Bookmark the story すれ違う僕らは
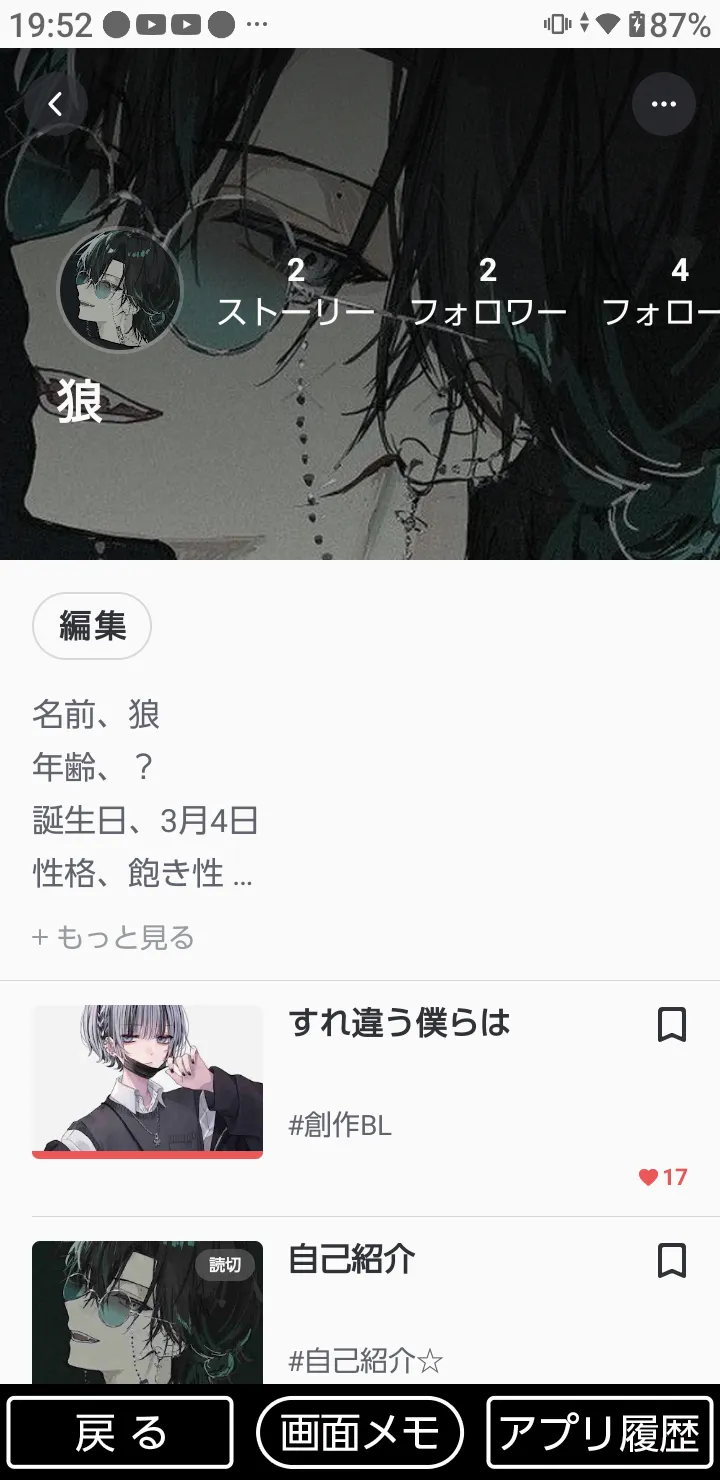 coord(672,1025)
